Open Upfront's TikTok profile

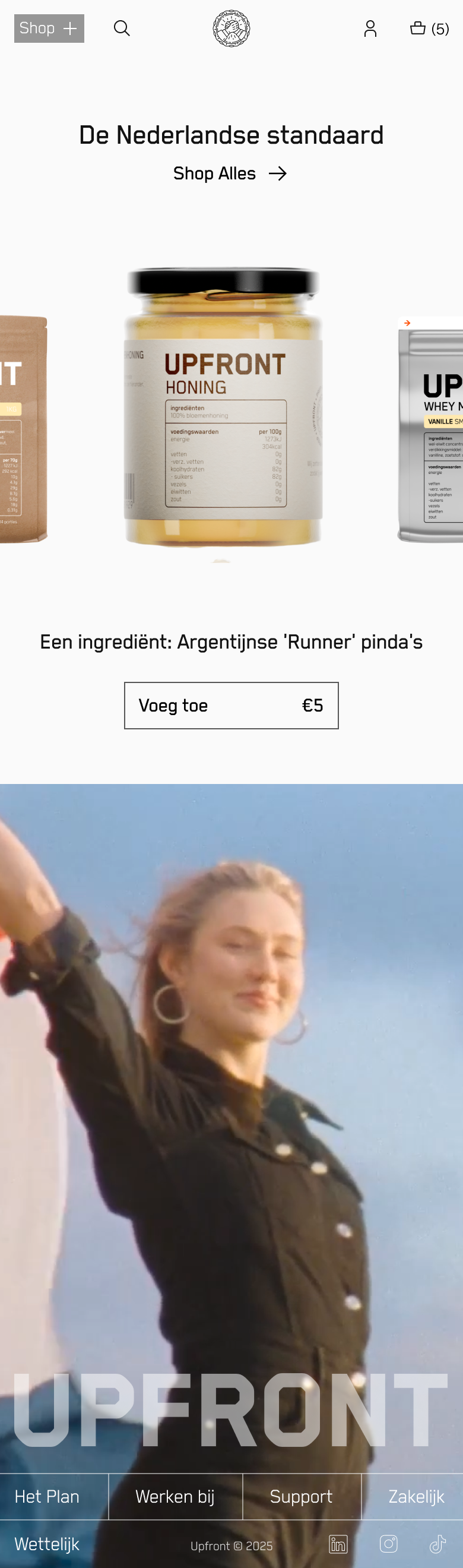pos(437,1544)
